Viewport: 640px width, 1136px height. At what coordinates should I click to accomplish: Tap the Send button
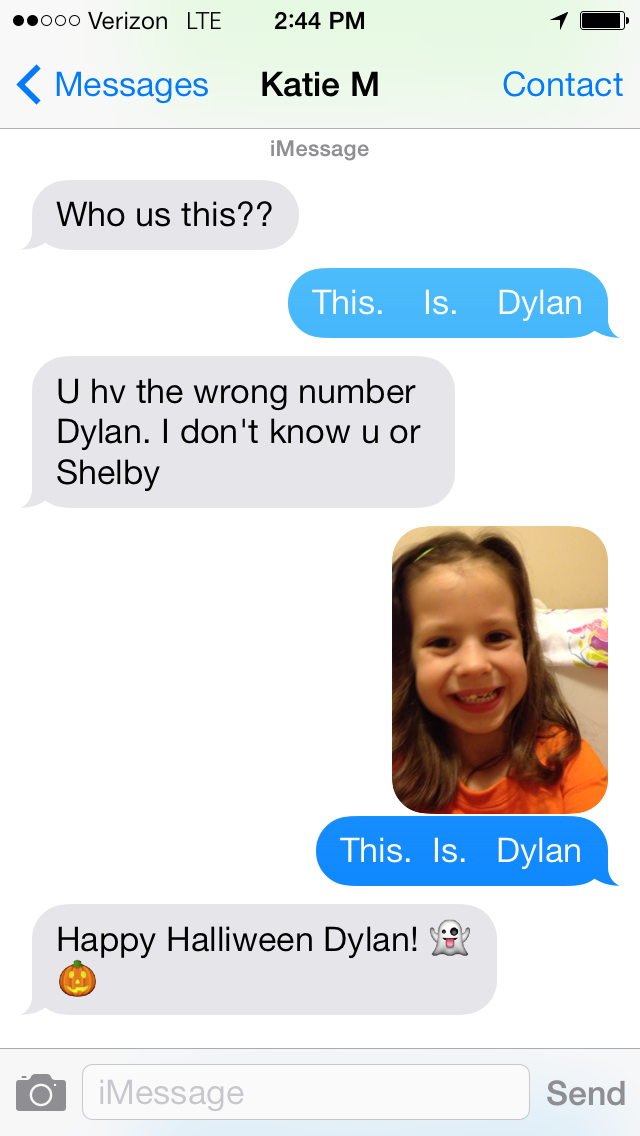(x=585, y=1093)
